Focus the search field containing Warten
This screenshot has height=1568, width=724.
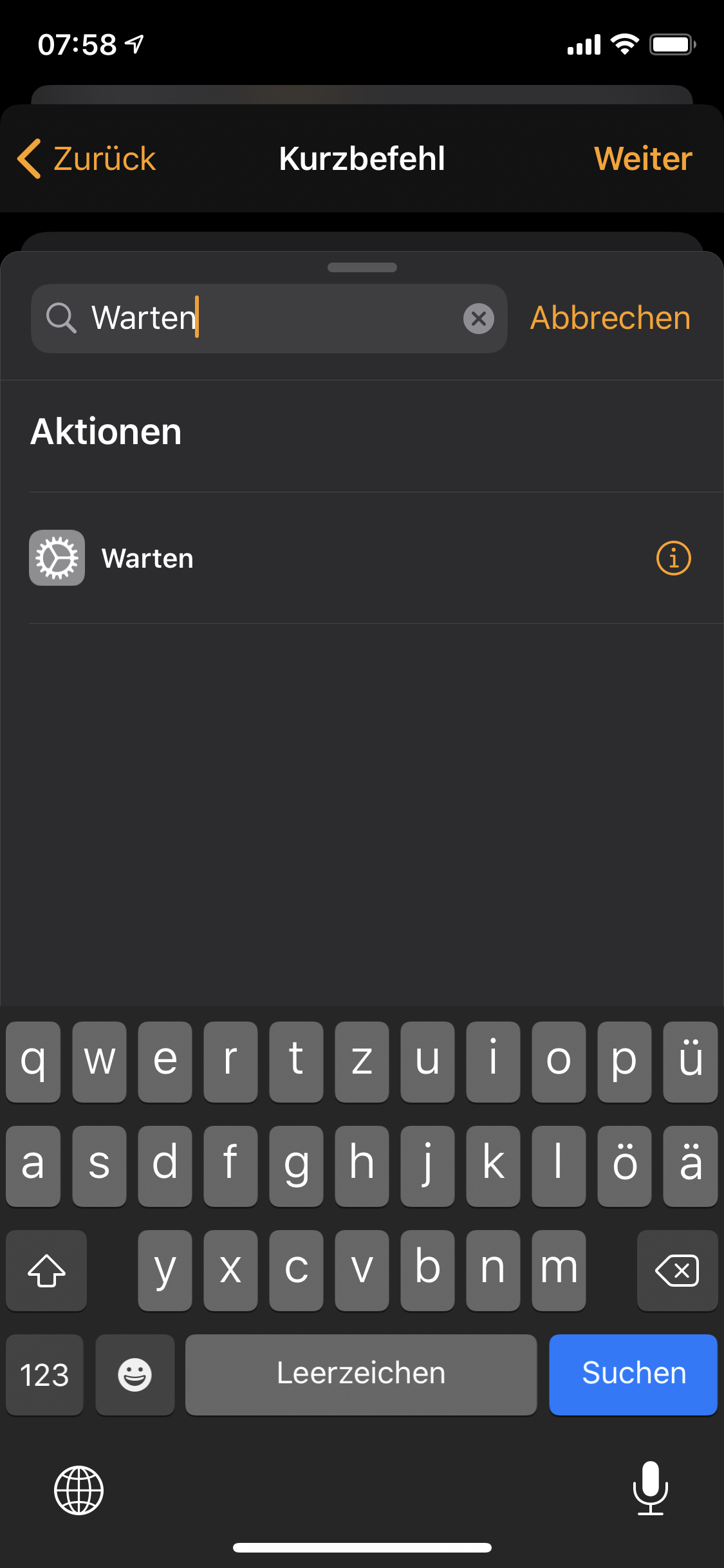(270, 318)
